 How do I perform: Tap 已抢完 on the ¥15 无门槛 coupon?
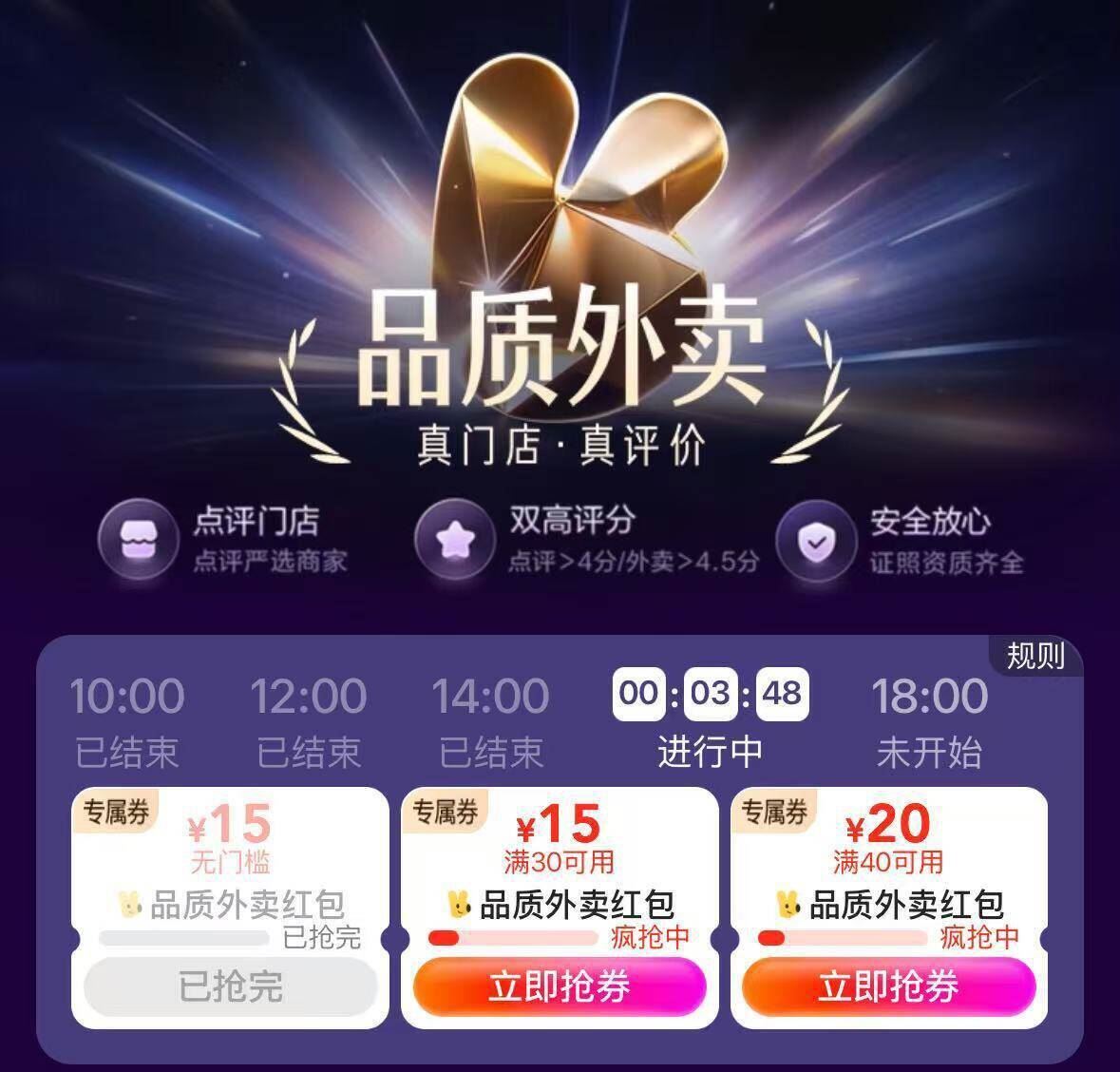(231, 986)
